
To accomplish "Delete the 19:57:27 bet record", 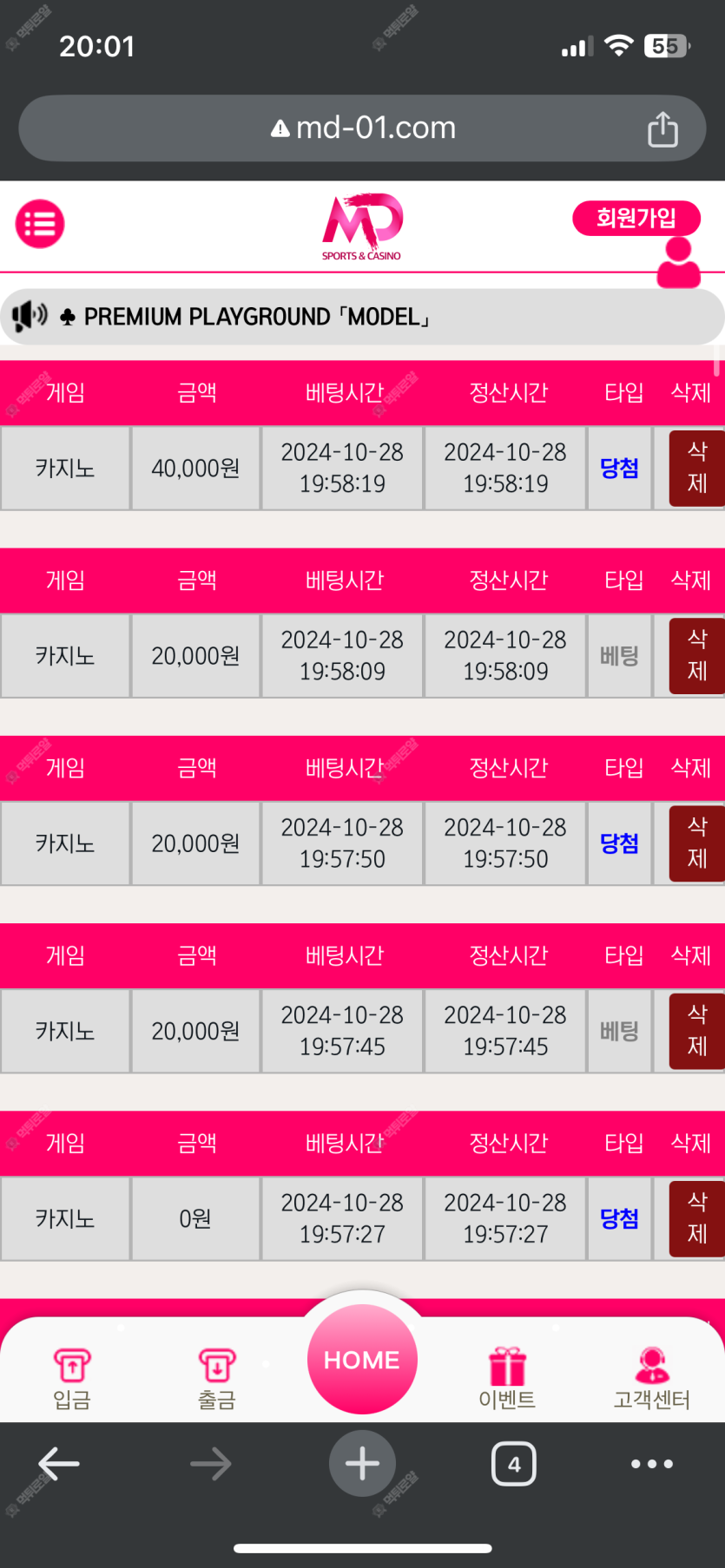I will [x=697, y=1217].
